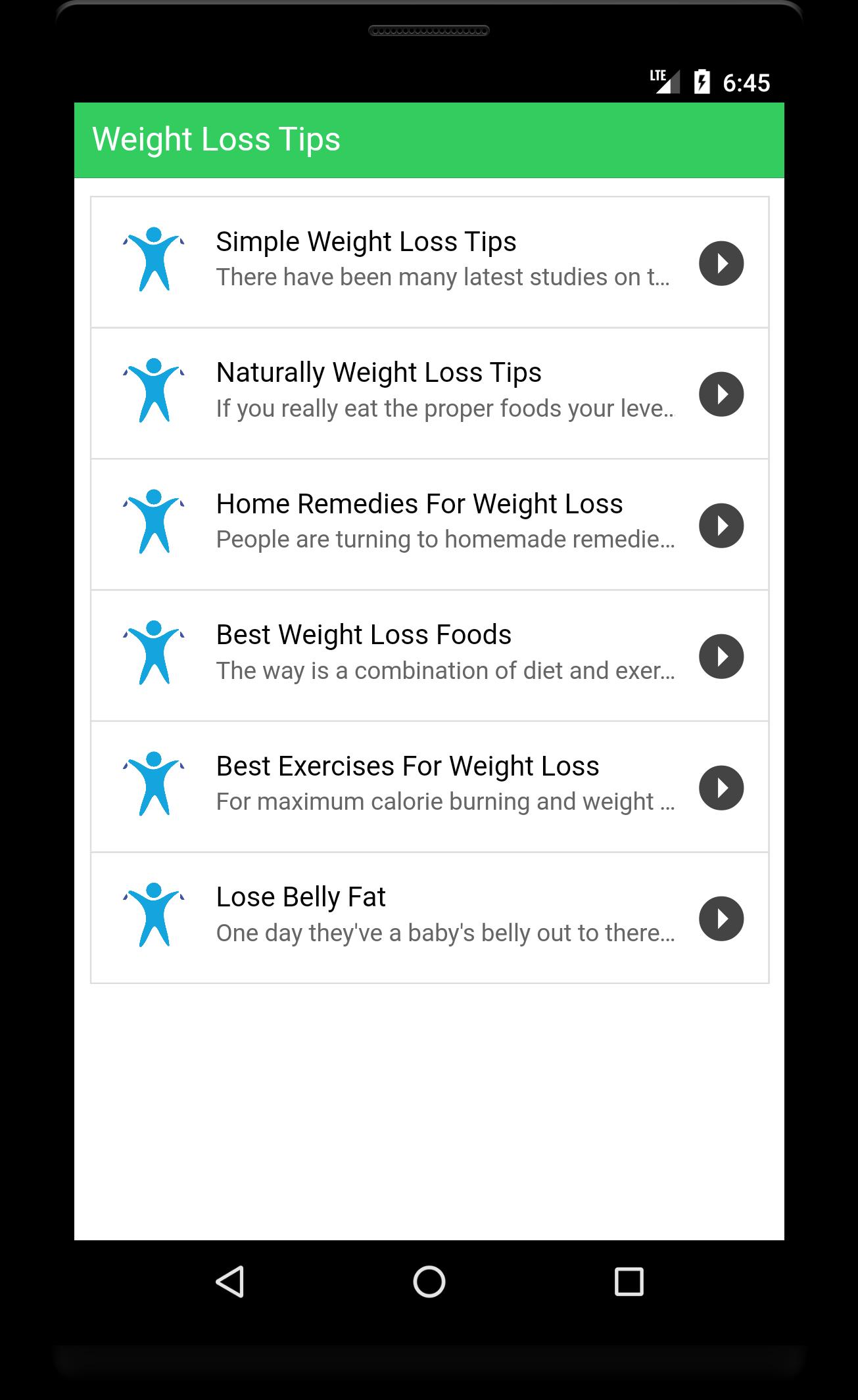Play the Home Remedies For Weight Loss entry
The height and width of the screenshot is (1400, 858).
click(x=721, y=524)
